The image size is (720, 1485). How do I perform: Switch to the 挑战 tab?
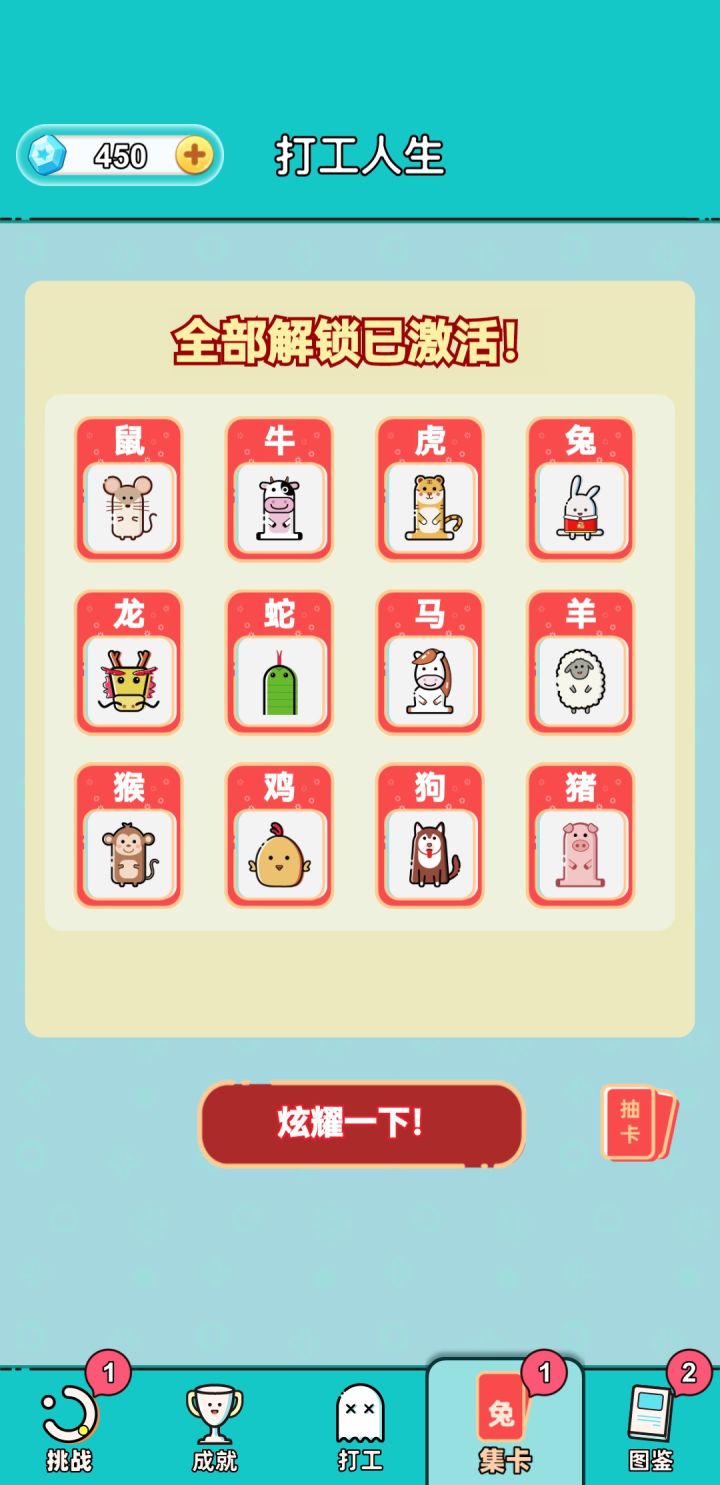pos(69,1428)
